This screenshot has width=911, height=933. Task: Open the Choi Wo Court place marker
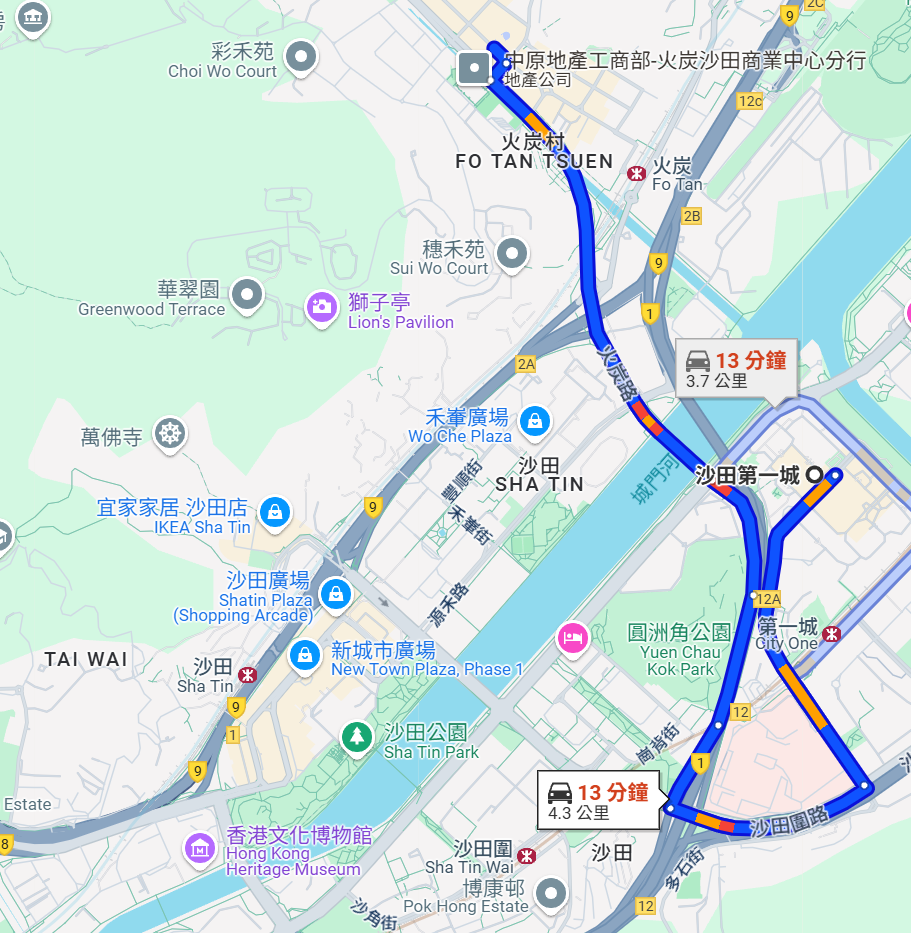coord(301,58)
